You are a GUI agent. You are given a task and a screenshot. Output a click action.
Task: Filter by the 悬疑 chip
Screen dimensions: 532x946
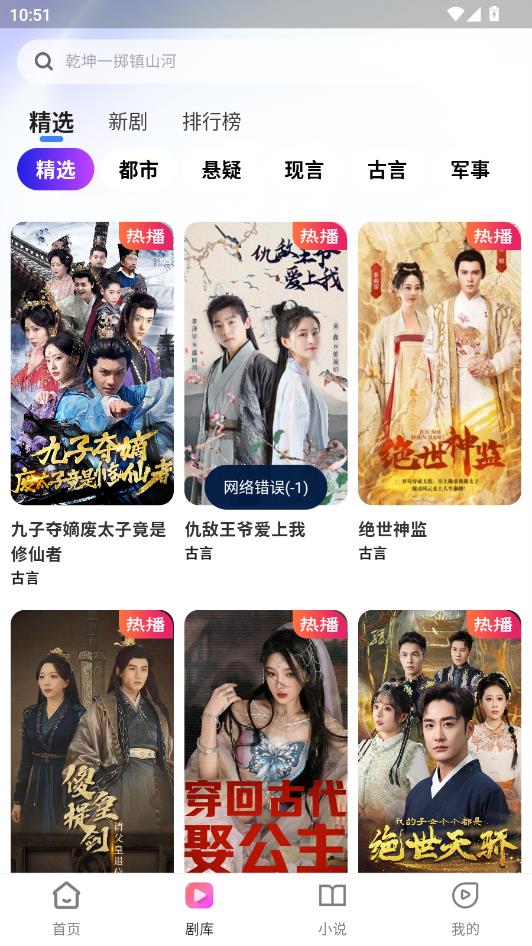pos(221,170)
